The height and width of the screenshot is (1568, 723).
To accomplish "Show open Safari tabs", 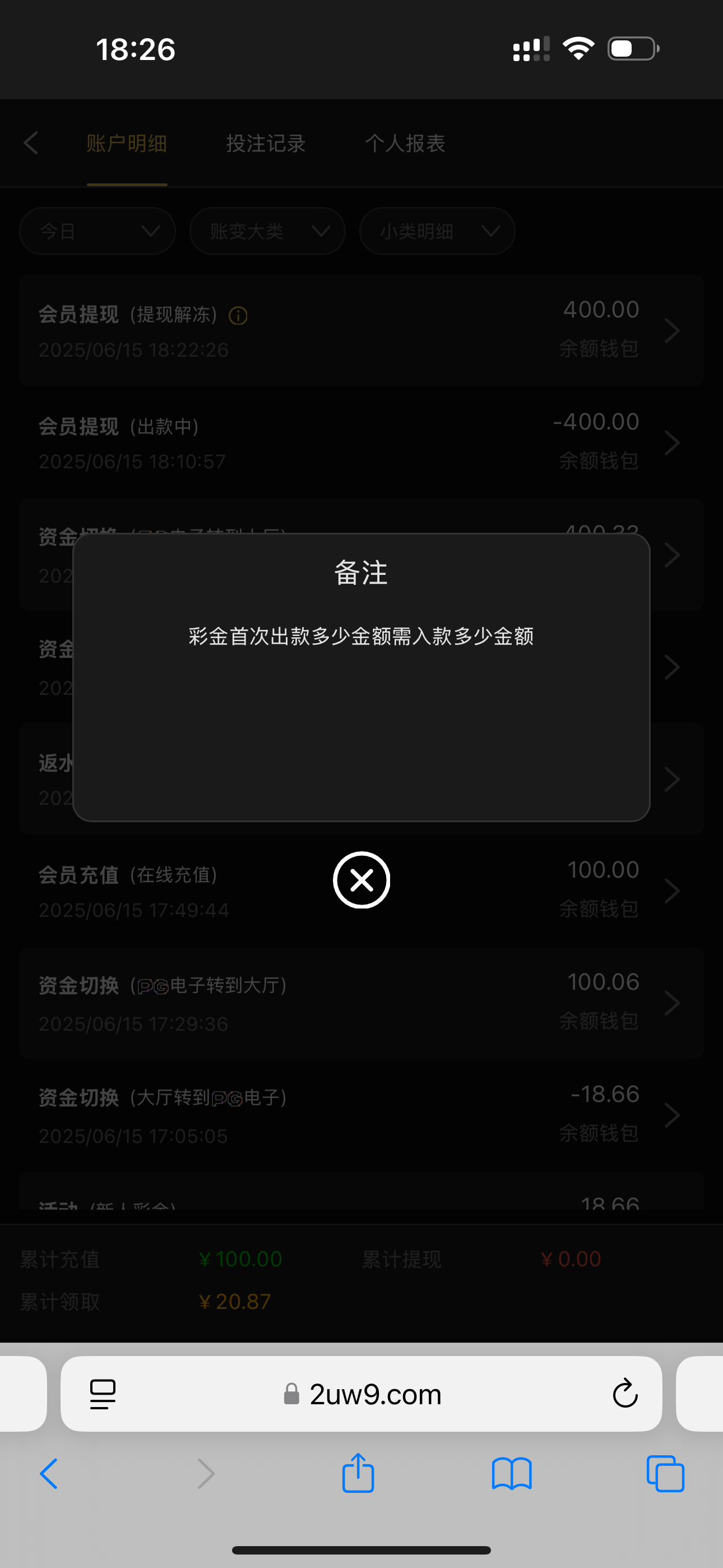I will [x=665, y=1474].
